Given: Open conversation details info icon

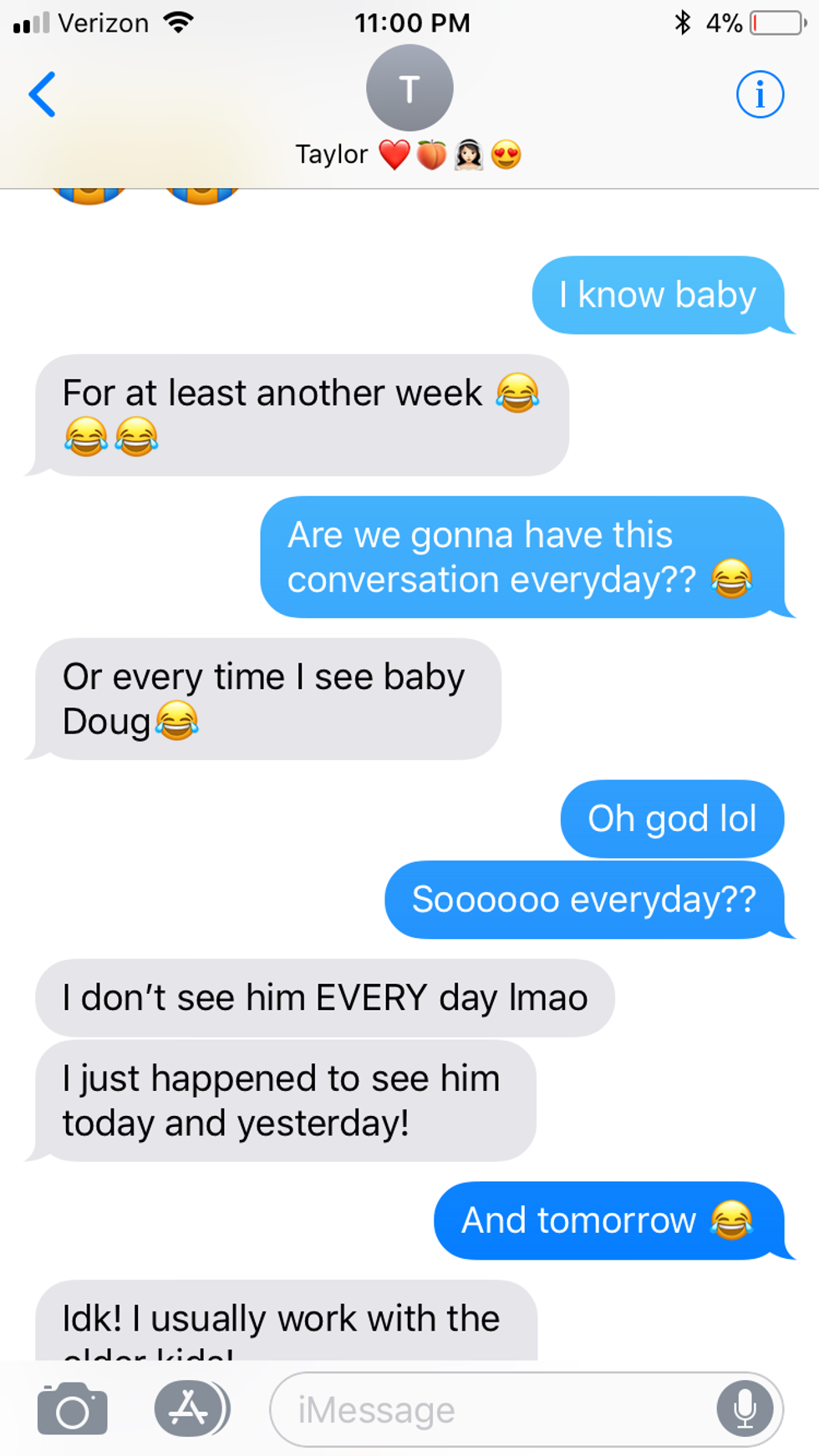Looking at the screenshot, I should [x=760, y=94].
